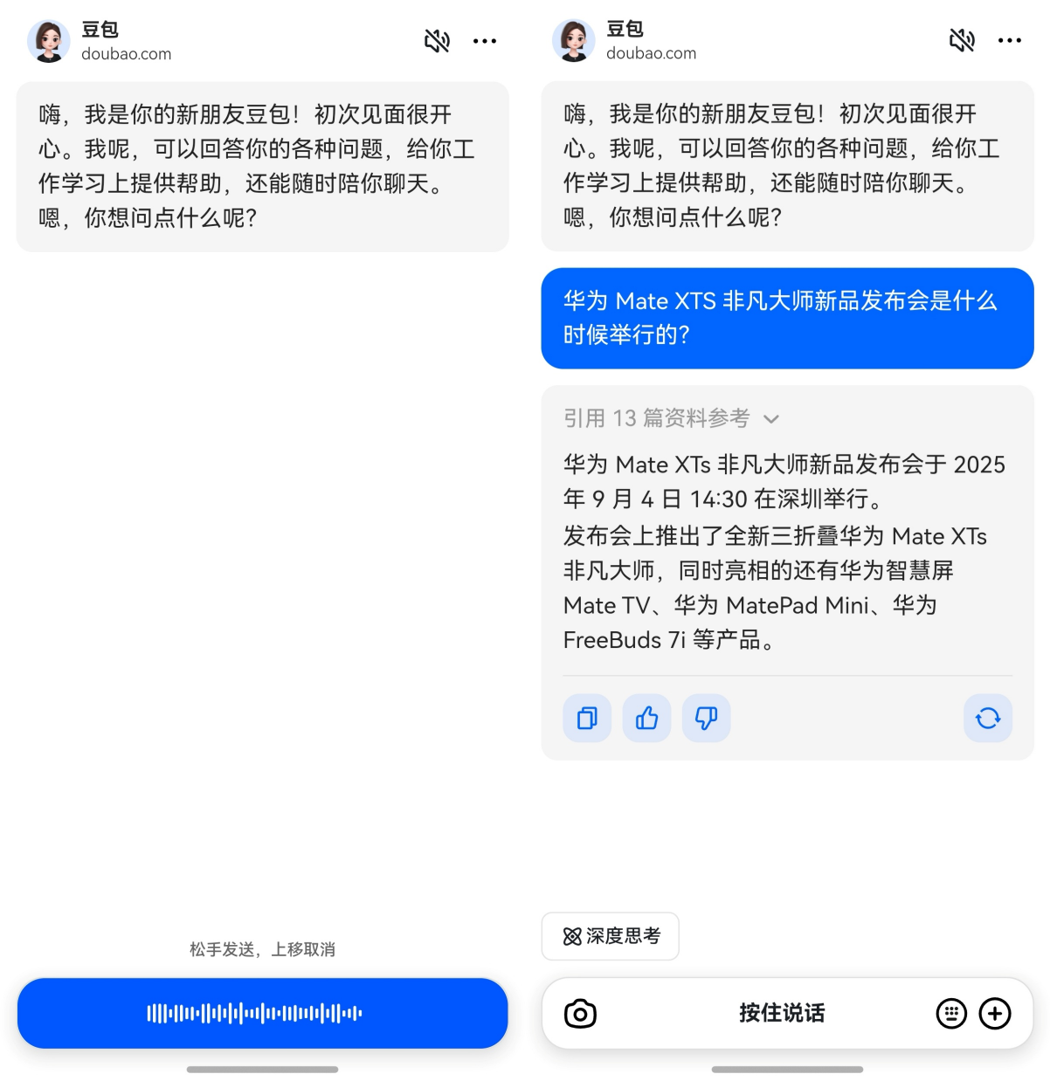
Task: Copy the answer about Mate XTs launch
Action: [x=587, y=718]
